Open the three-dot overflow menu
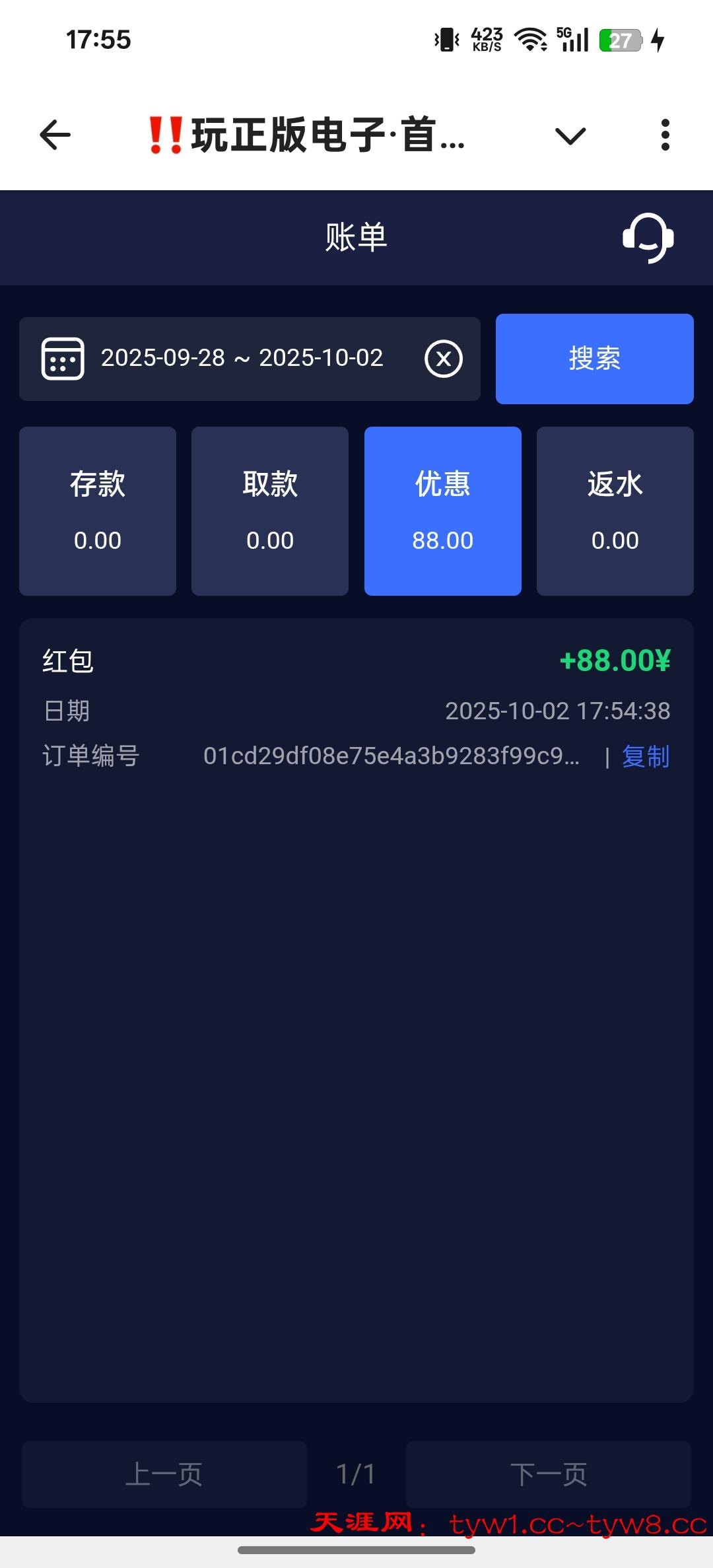713x1568 pixels. point(665,135)
